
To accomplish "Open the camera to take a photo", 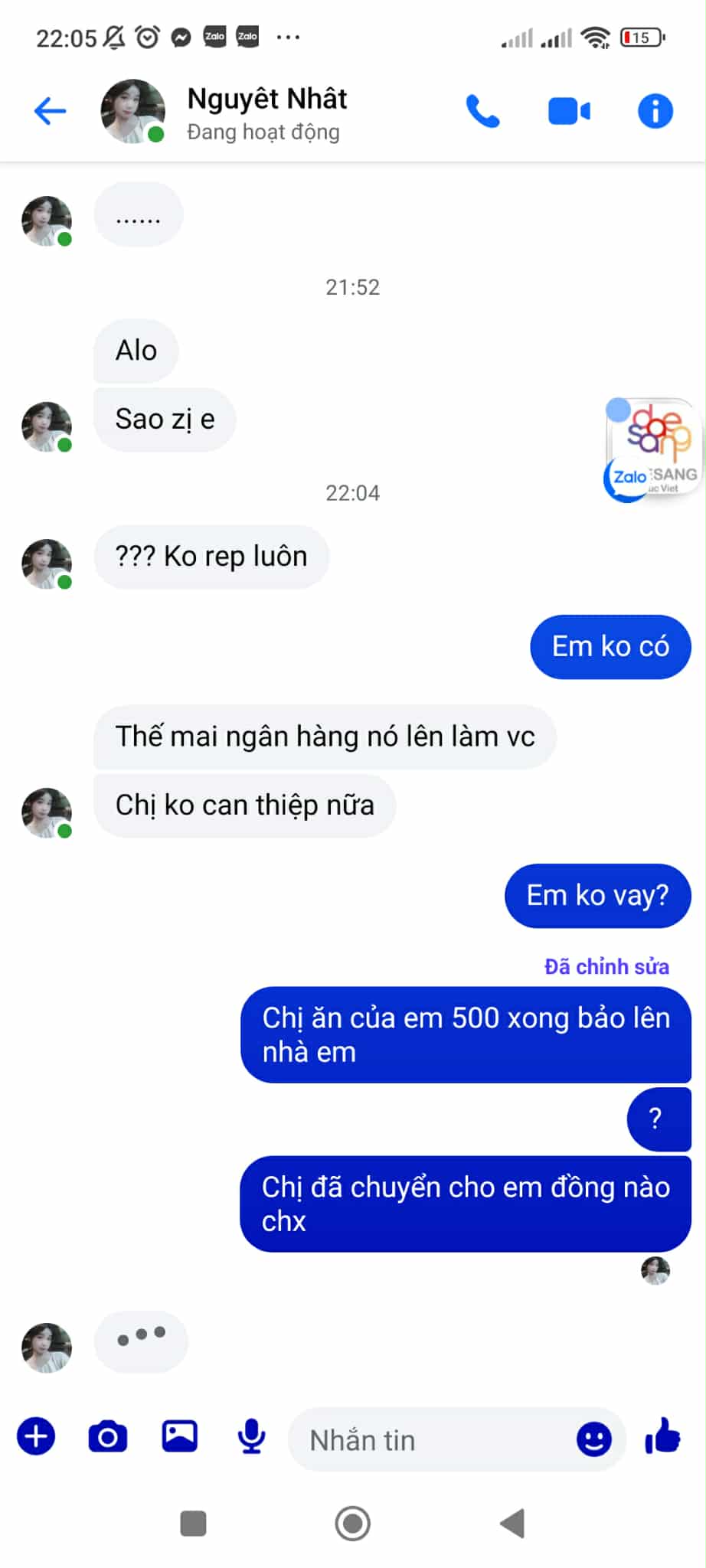I will (x=108, y=1437).
